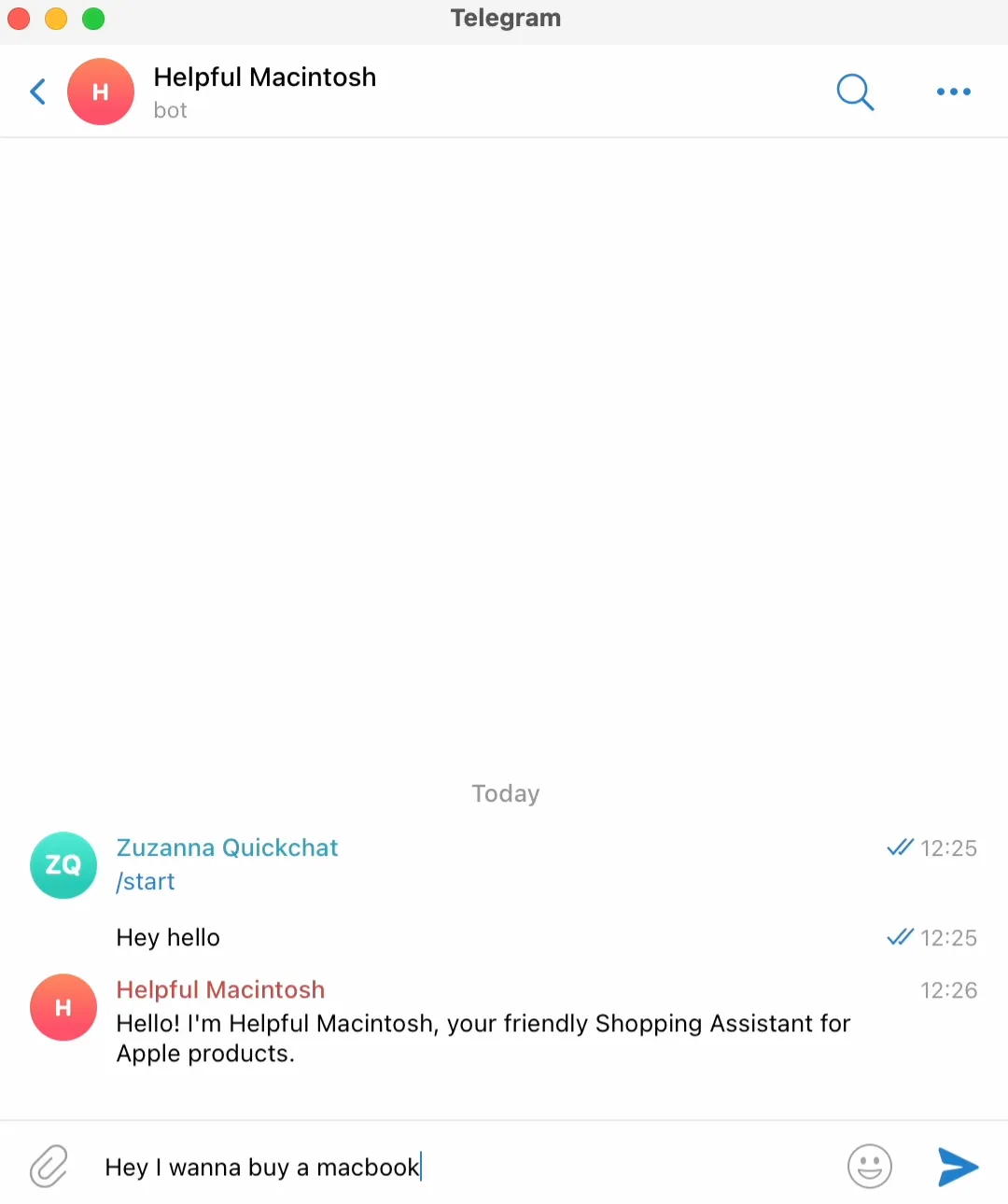Open sender name Helpful Macintosh in message

click(x=220, y=989)
